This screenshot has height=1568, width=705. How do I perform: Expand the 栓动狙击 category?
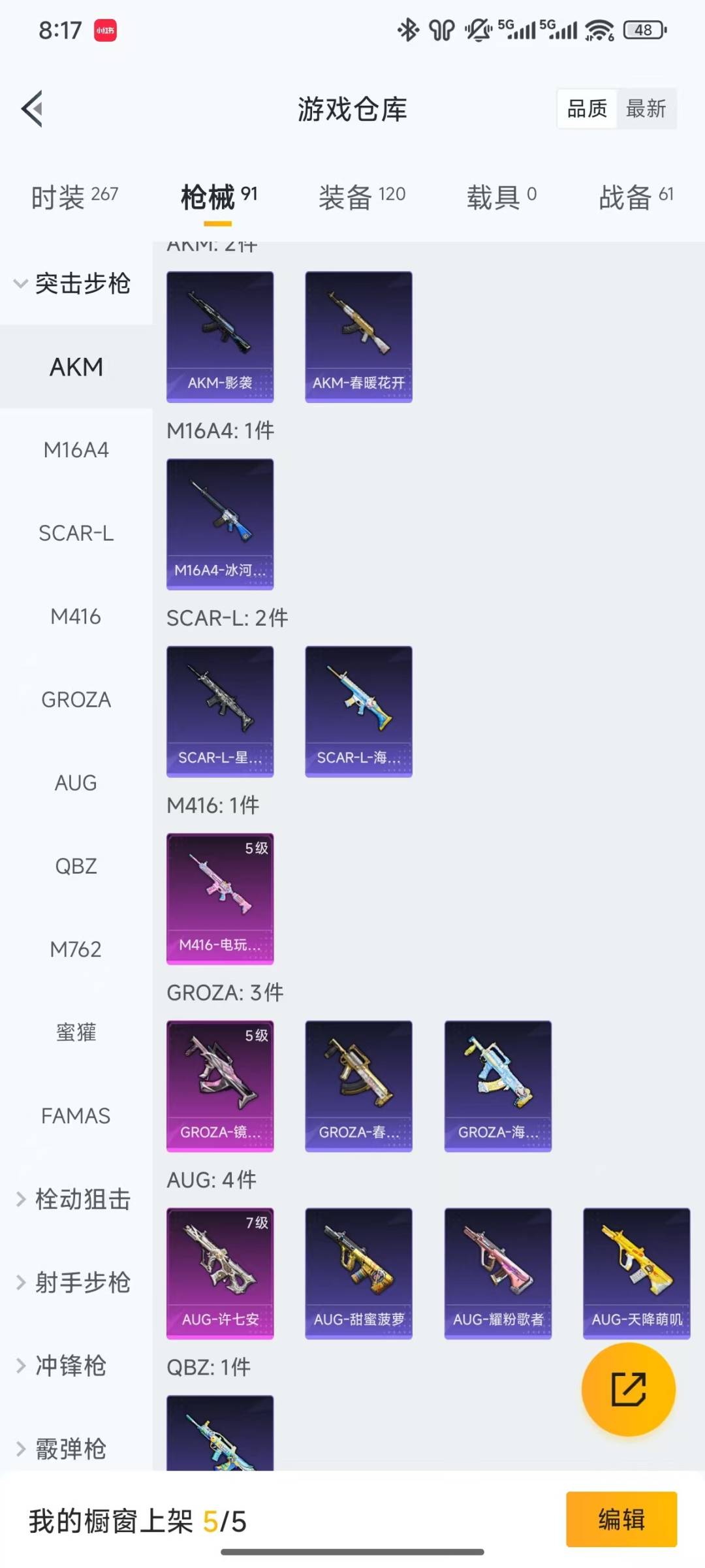tap(75, 1199)
